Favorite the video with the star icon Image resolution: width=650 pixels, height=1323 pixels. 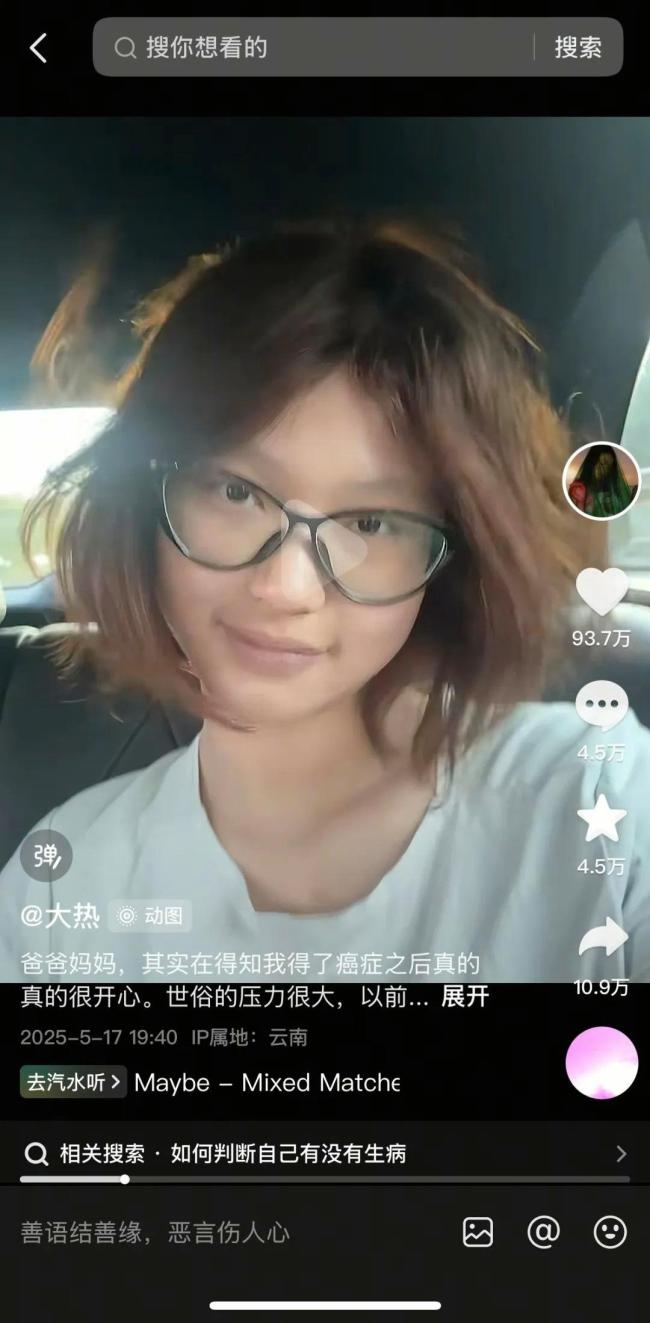point(602,820)
